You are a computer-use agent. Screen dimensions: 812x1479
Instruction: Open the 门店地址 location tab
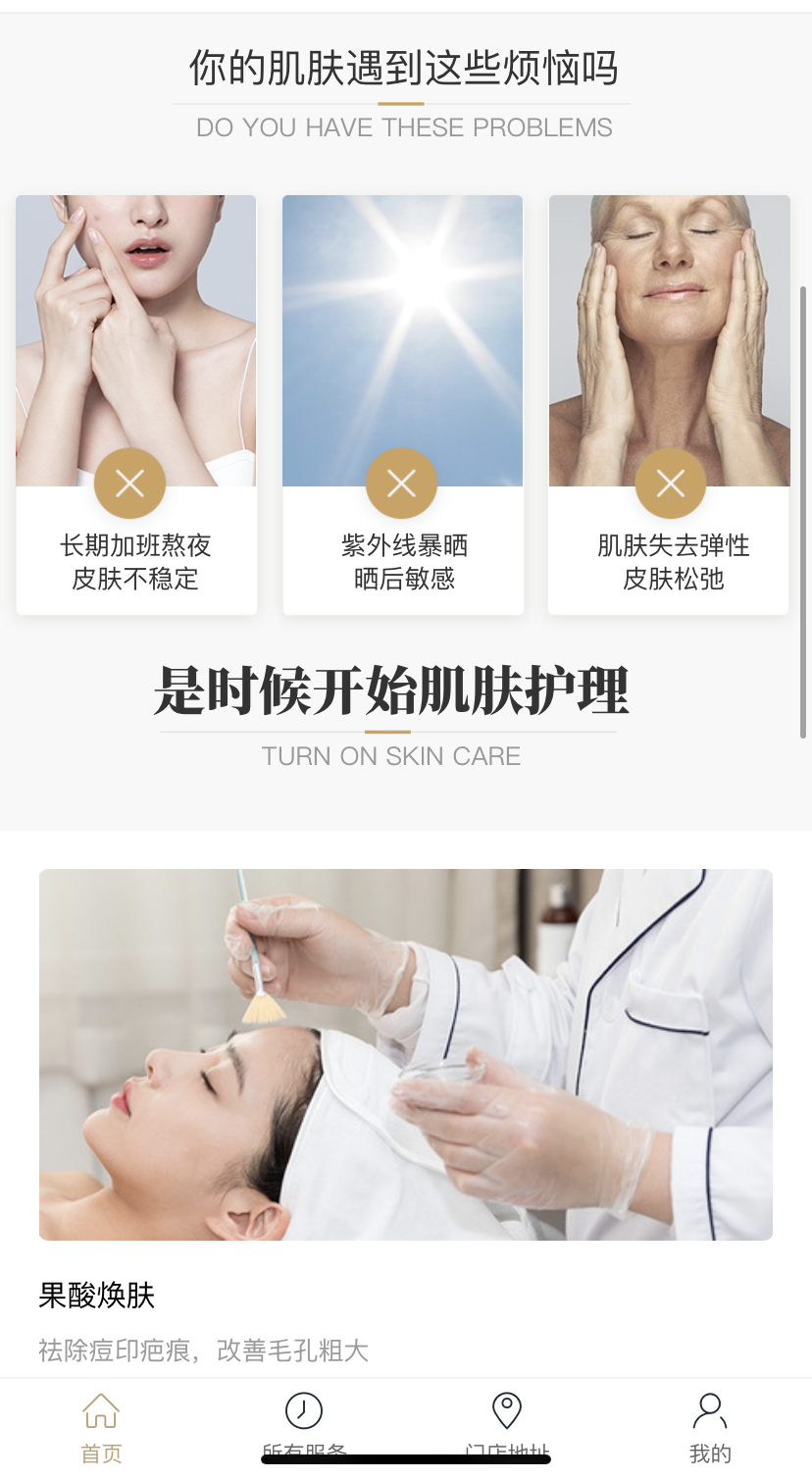pyautogui.click(x=506, y=1427)
